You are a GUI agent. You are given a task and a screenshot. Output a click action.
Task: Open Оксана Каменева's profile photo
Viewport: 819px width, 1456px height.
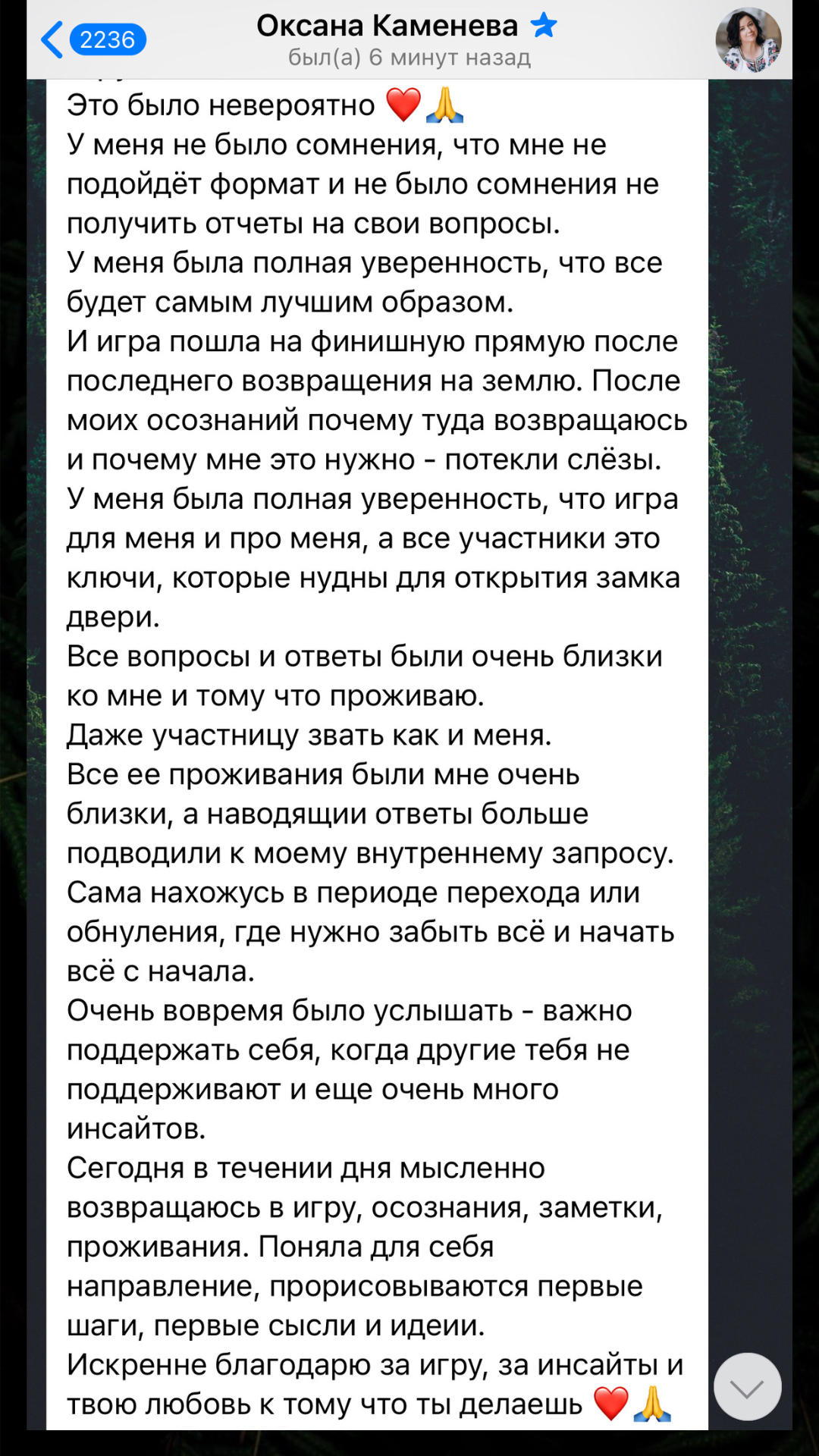tap(748, 40)
